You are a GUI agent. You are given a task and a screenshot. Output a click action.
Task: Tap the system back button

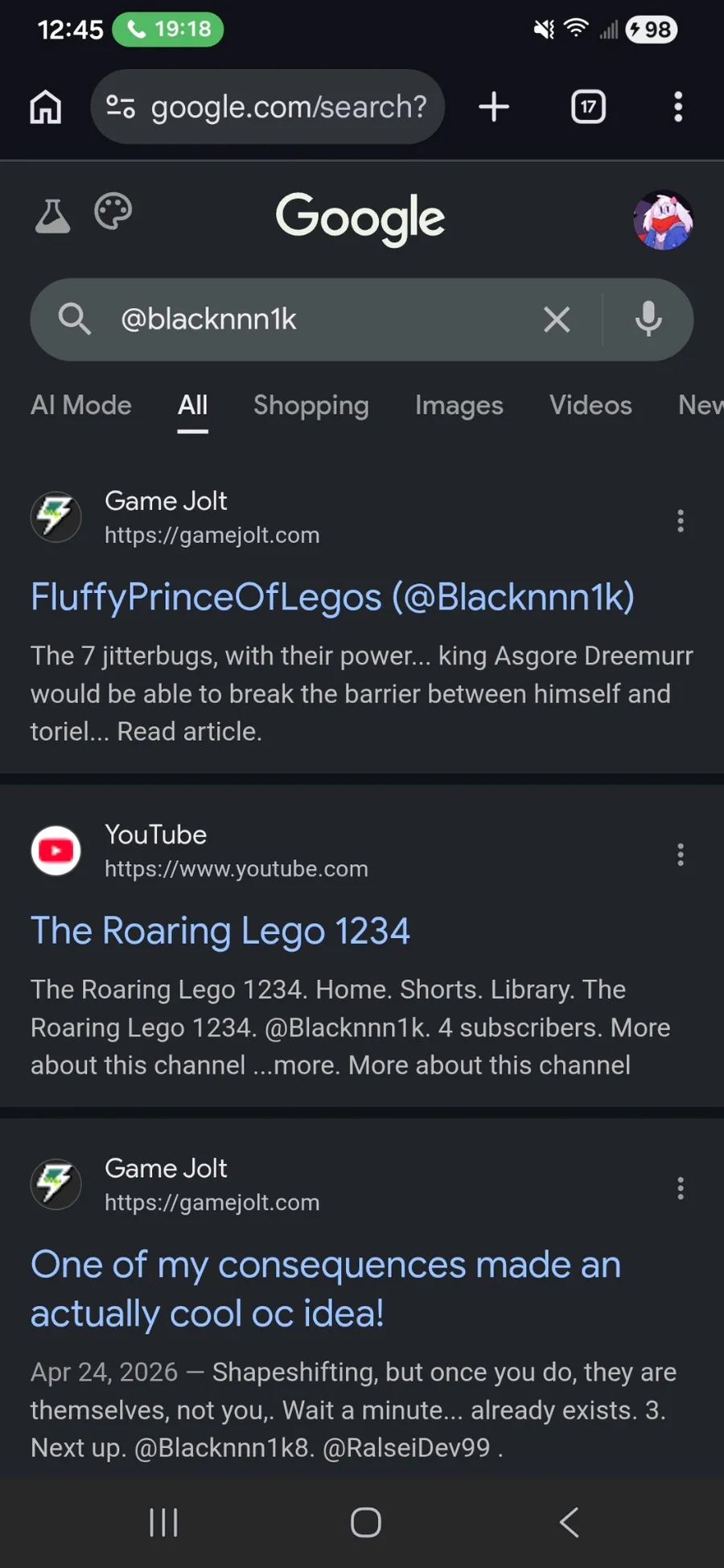pos(569,1522)
